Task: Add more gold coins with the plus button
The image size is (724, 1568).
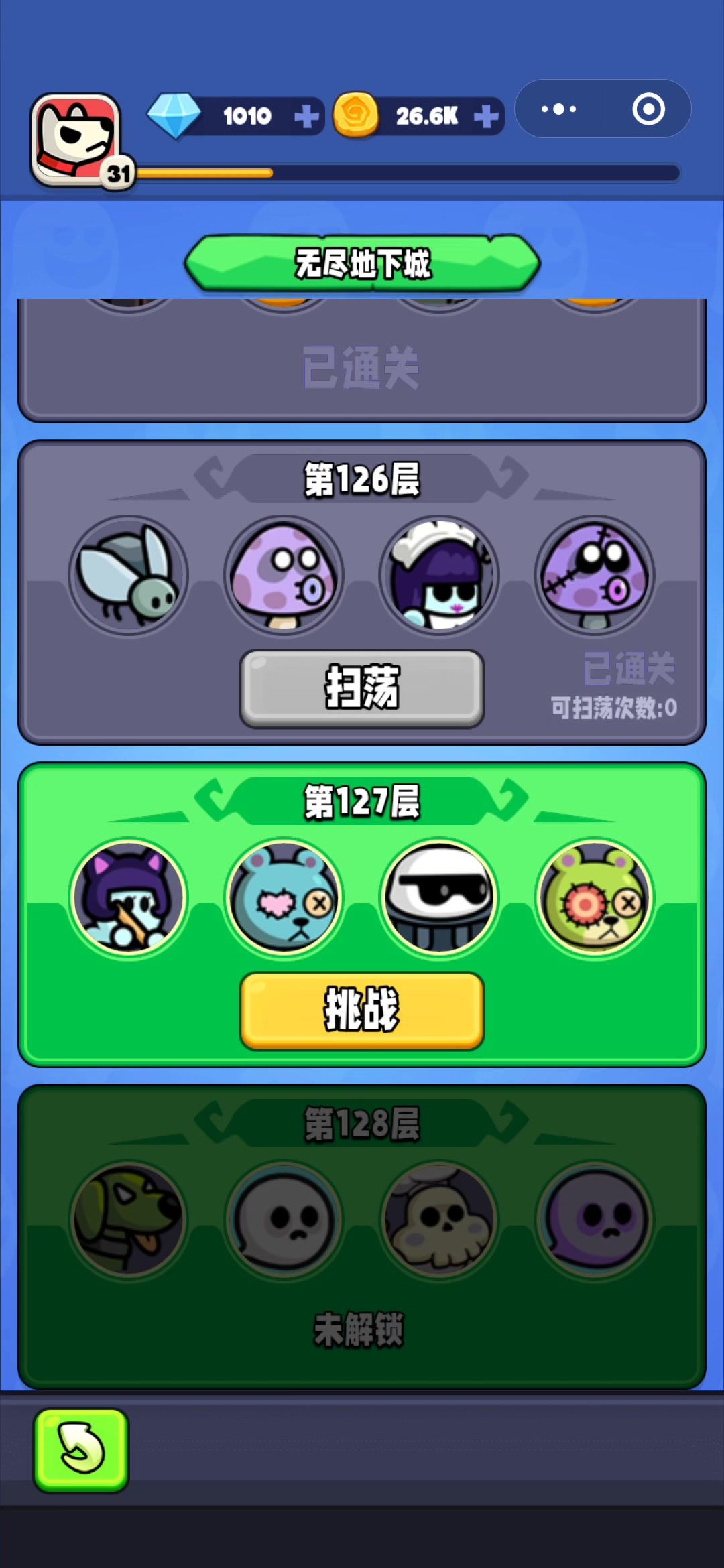Action: [x=486, y=117]
